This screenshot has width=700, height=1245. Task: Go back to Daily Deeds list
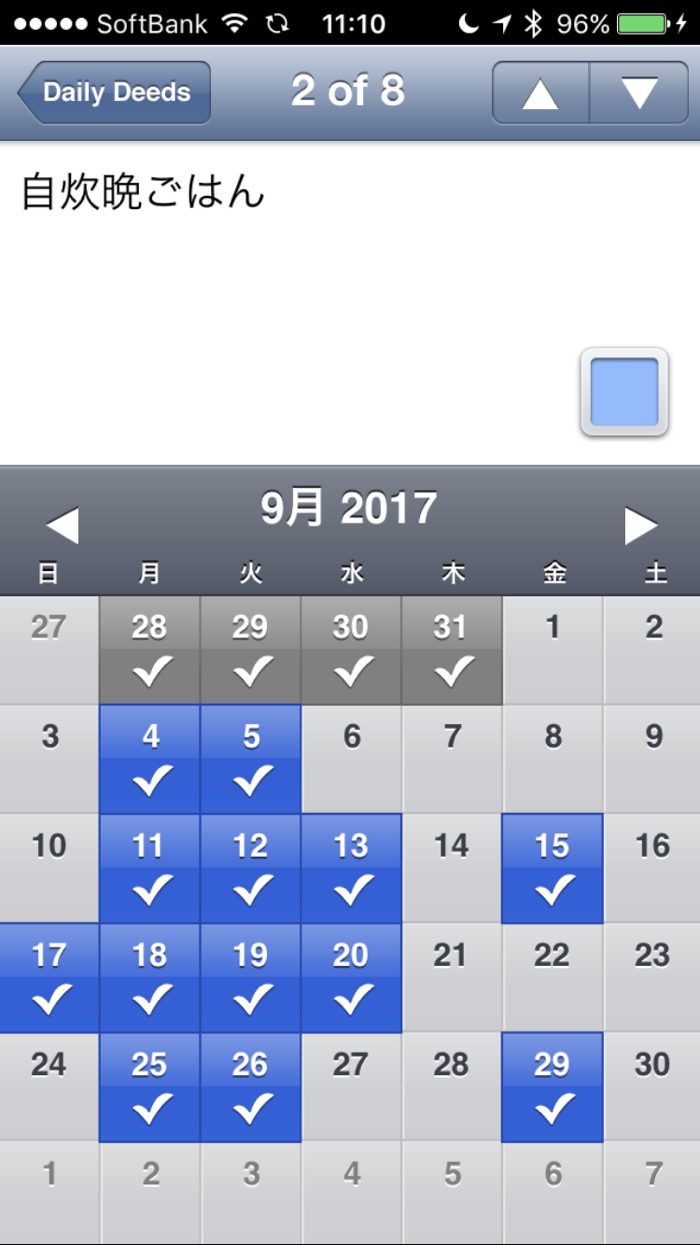click(114, 92)
